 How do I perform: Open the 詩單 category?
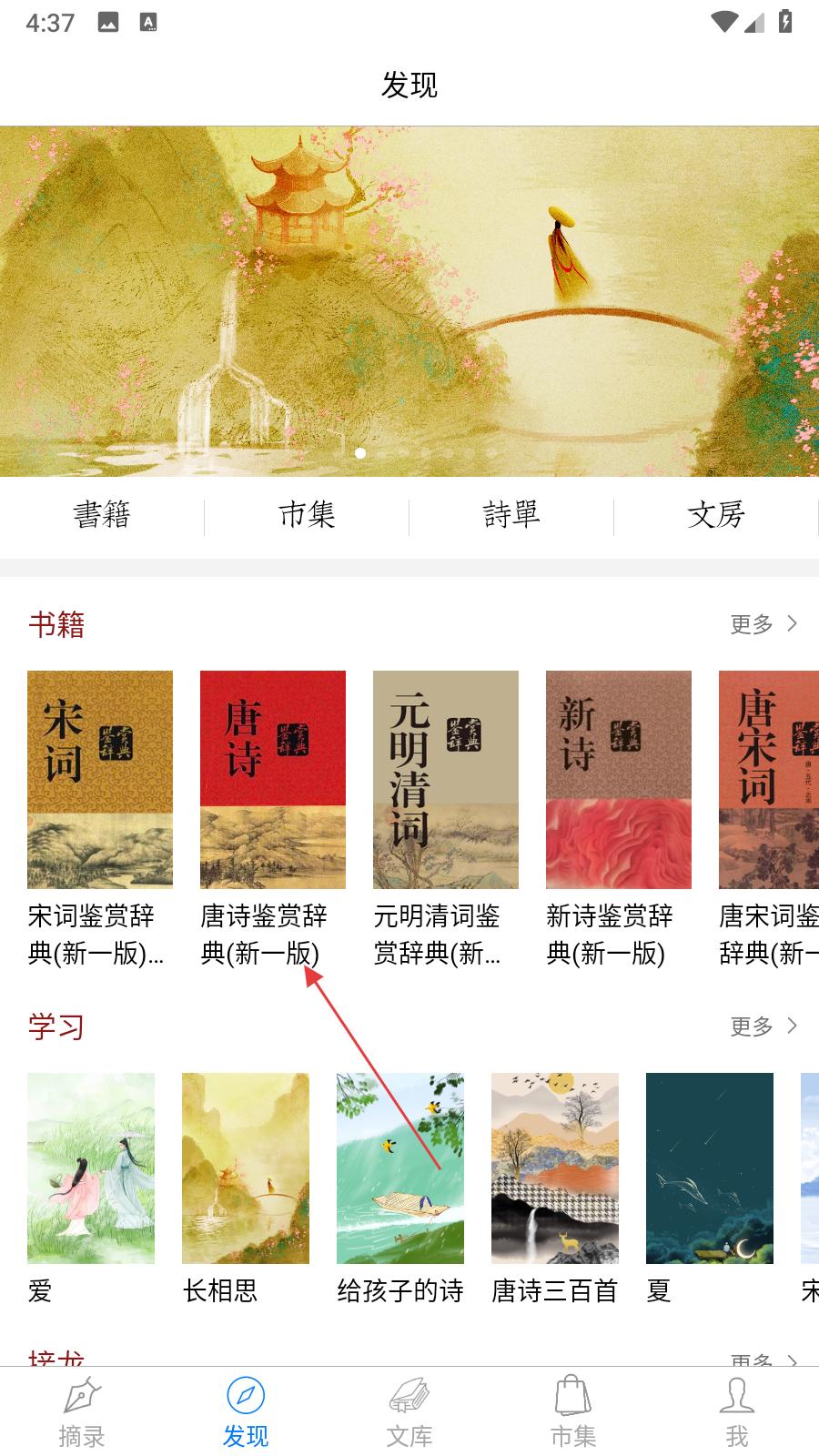pyautogui.click(x=511, y=515)
